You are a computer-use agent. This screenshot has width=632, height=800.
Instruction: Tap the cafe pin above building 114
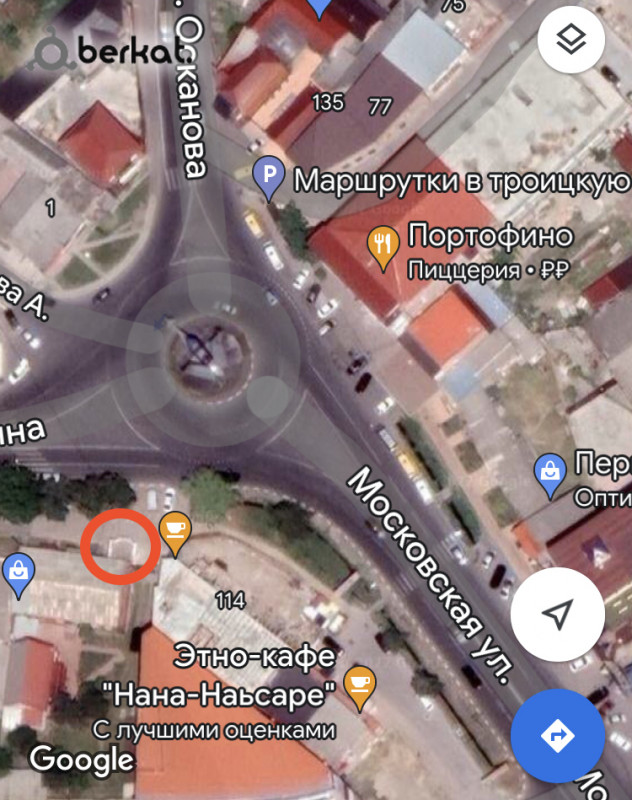point(176,531)
